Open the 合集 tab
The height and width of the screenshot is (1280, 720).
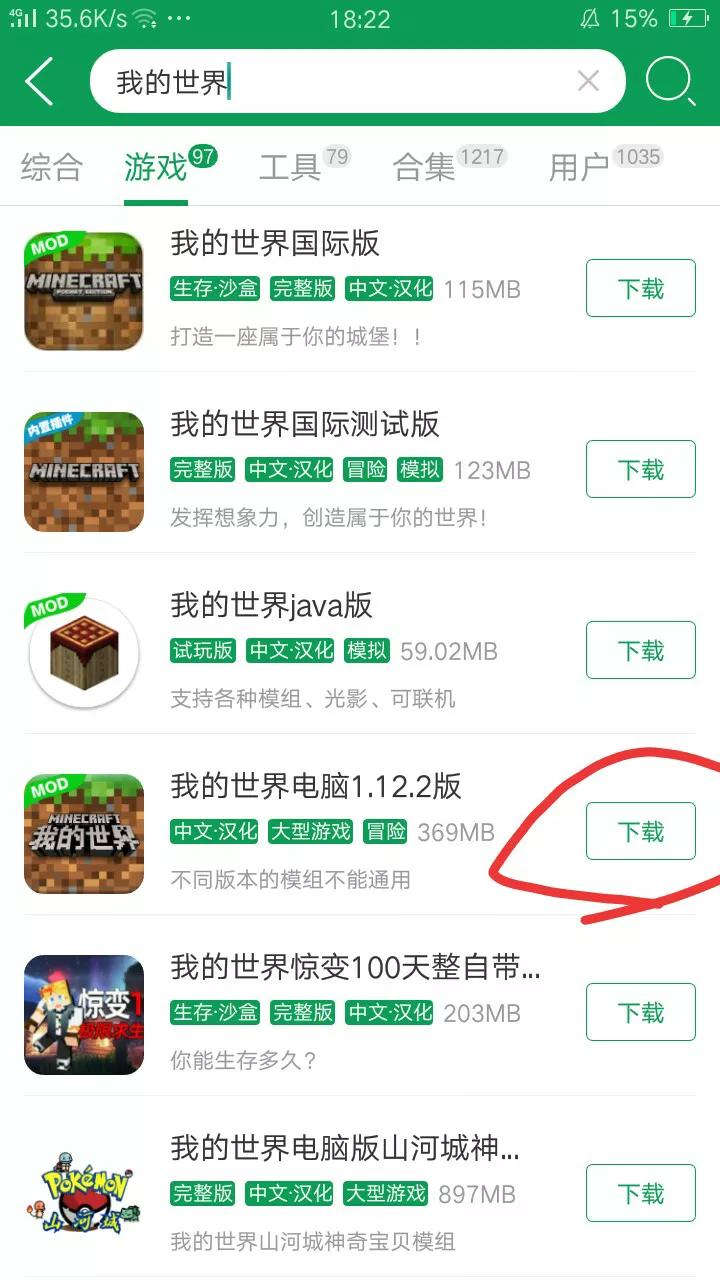424,167
